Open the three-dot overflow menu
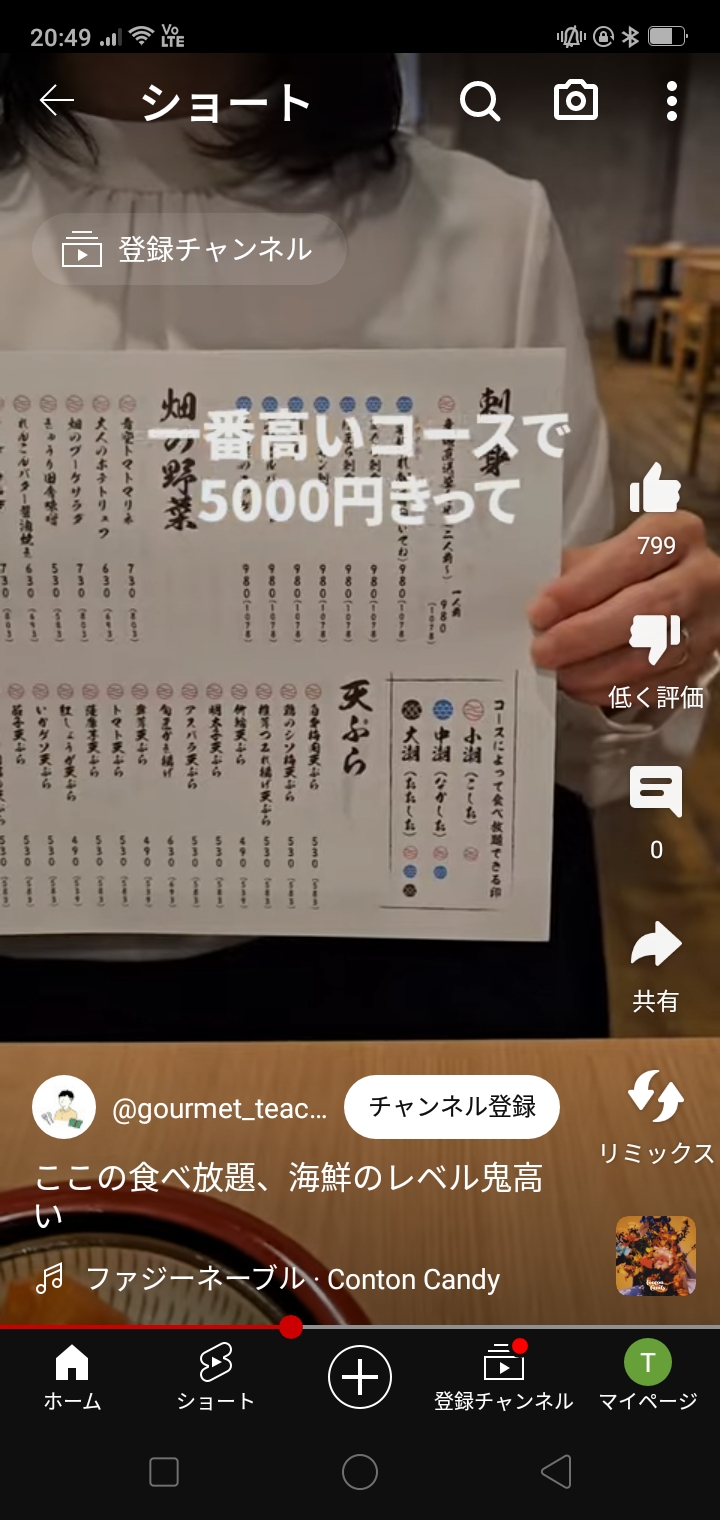This screenshot has height=1520, width=720. (x=671, y=101)
